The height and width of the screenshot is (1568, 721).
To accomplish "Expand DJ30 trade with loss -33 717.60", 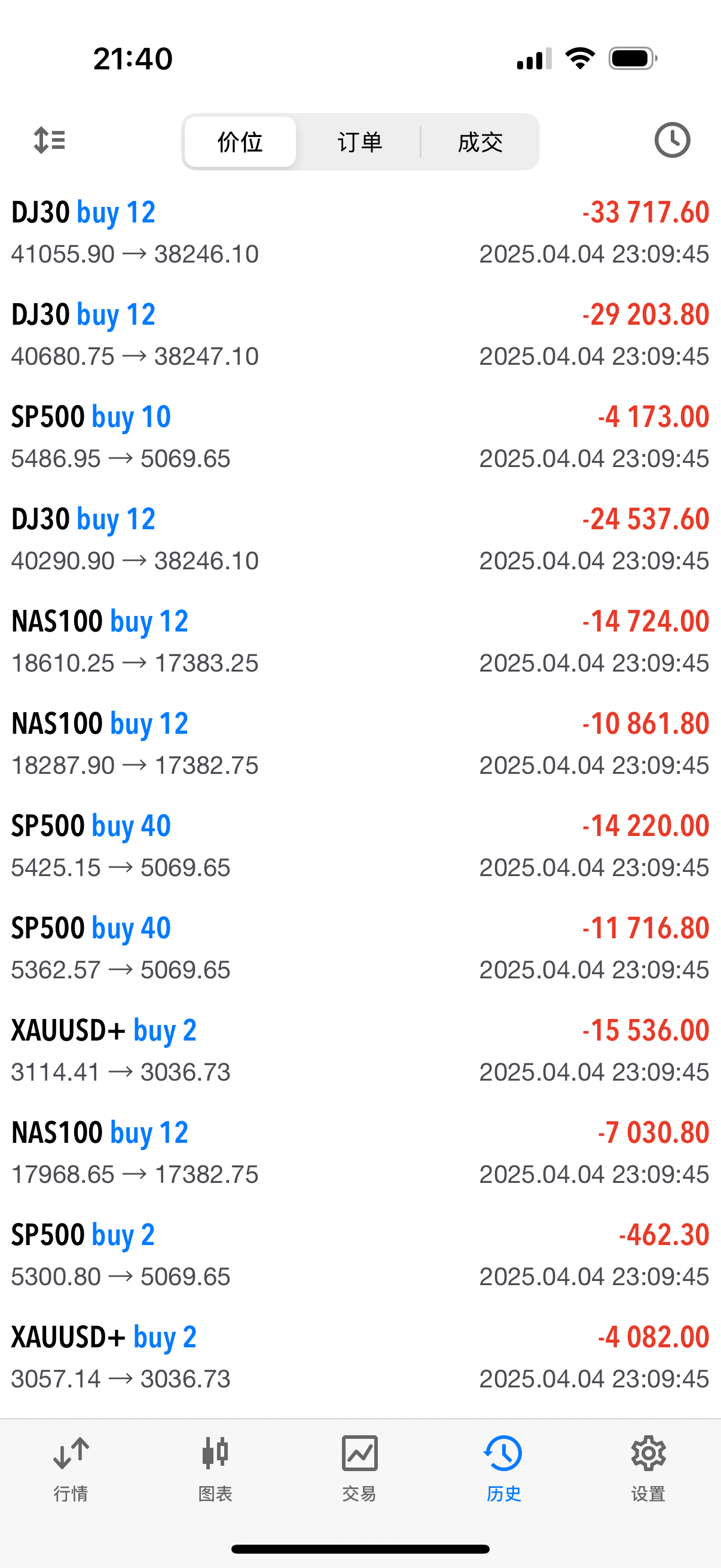I will 360,233.
